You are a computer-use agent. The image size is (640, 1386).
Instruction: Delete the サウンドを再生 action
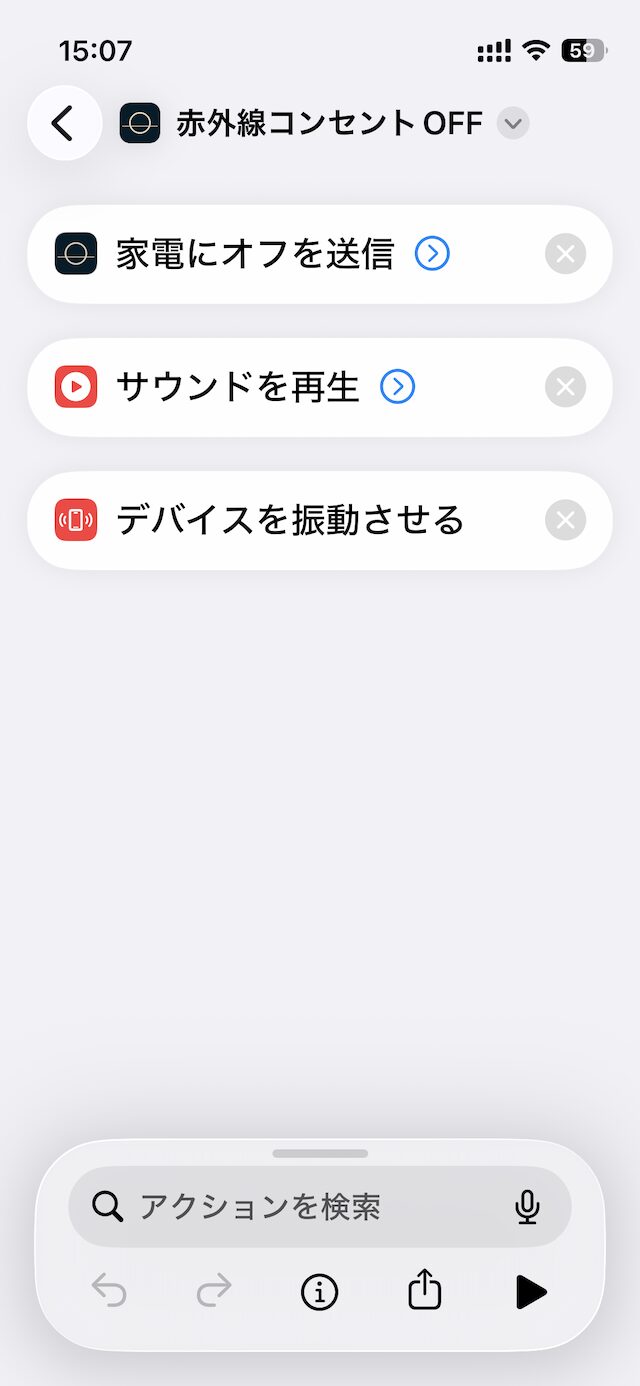[565, 387]
